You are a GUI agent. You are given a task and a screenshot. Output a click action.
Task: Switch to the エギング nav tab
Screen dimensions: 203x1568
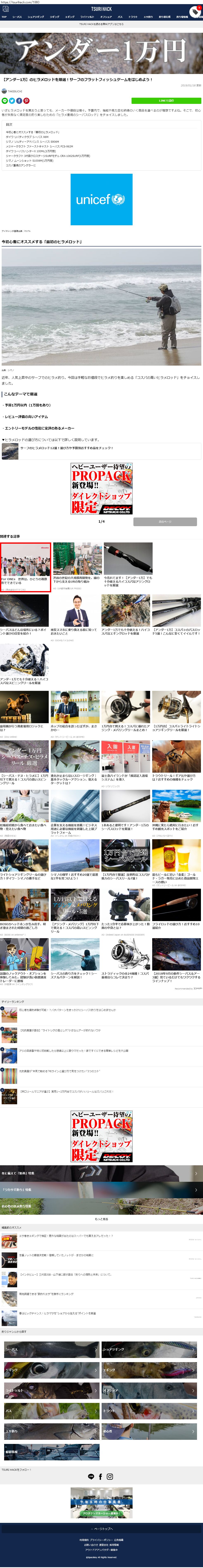70,17
